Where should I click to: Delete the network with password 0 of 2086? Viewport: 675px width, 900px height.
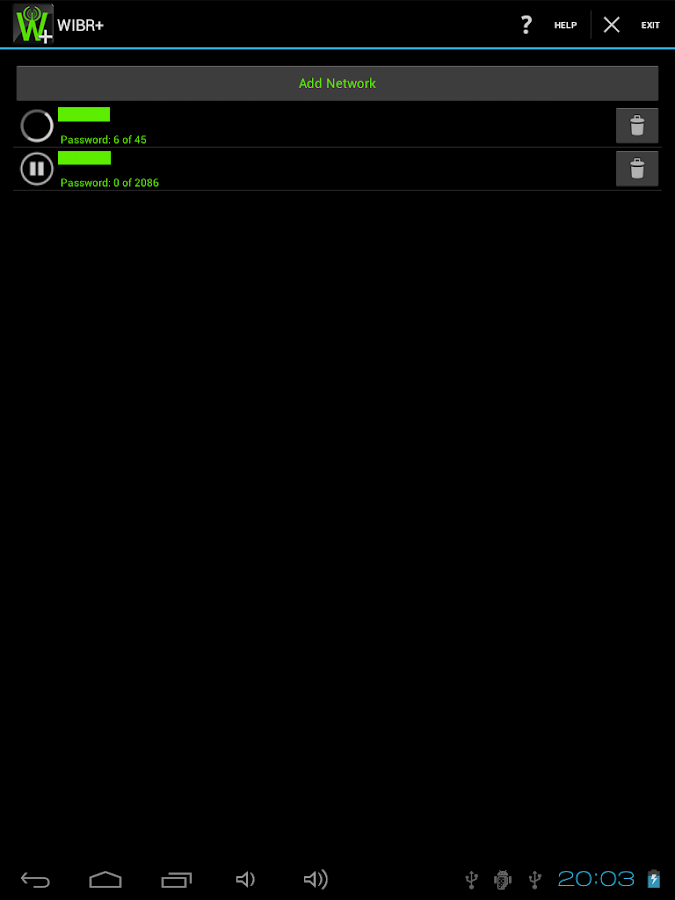pyautogui.click(x=637, y=169)
